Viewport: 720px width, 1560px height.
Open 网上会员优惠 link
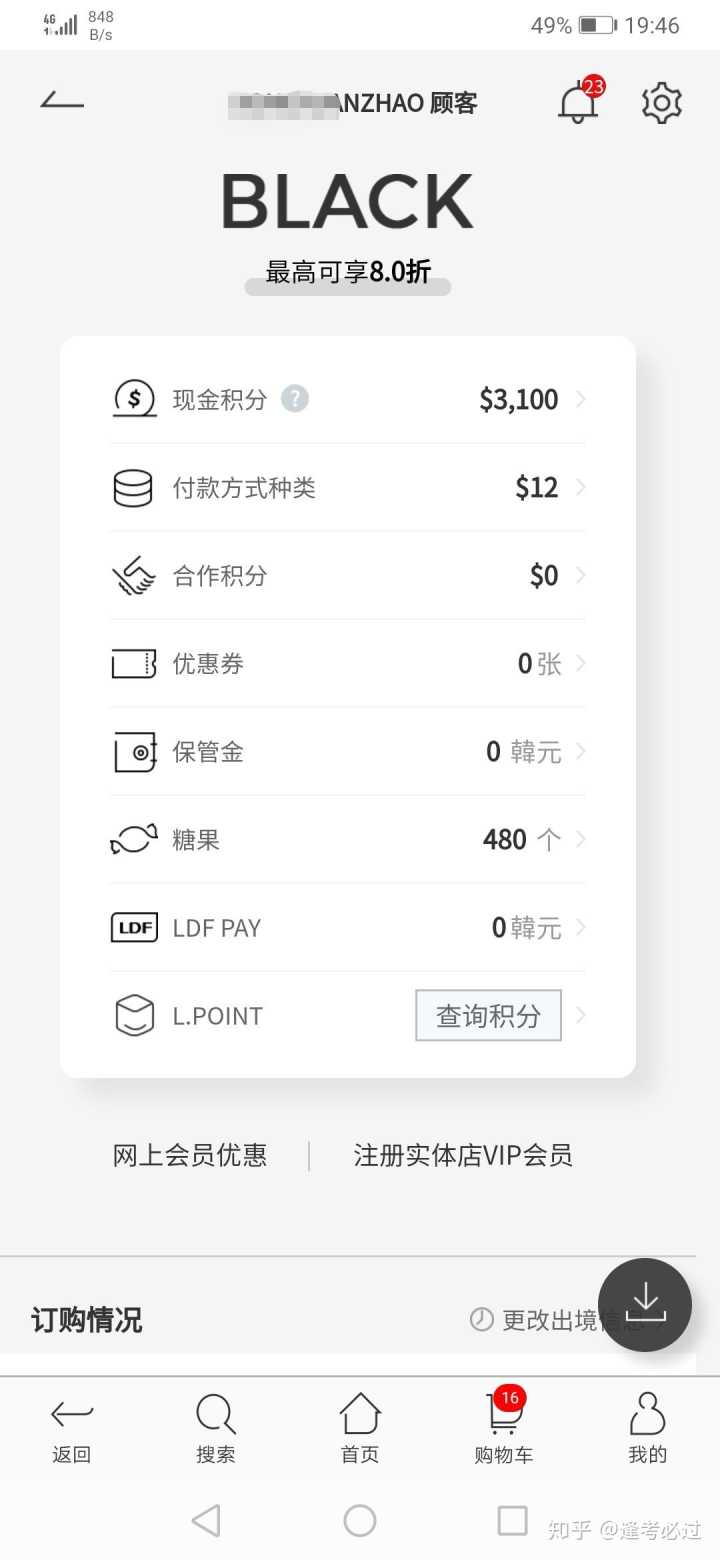(x=190, y=1155)
